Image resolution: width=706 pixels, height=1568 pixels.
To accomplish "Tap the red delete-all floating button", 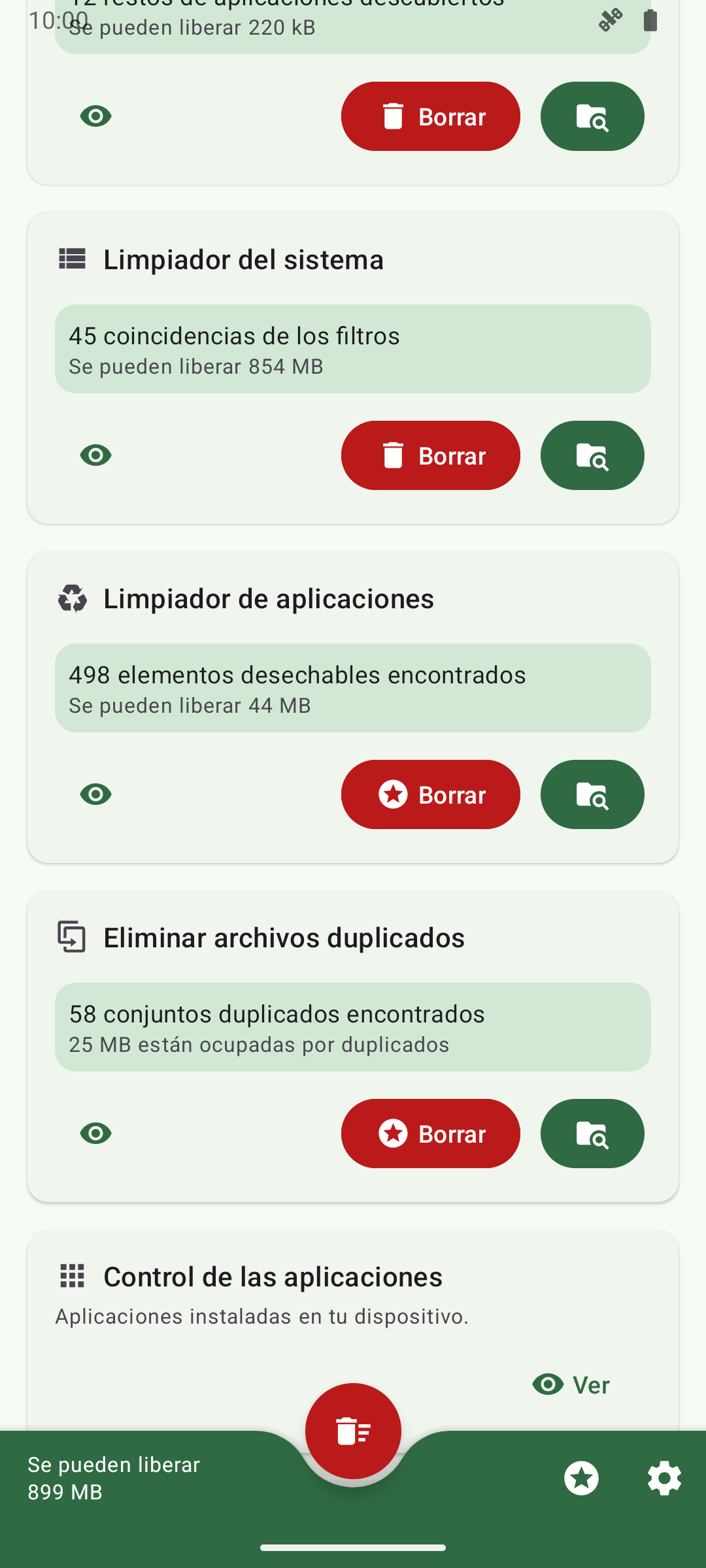I will [x=353, y=1431].
